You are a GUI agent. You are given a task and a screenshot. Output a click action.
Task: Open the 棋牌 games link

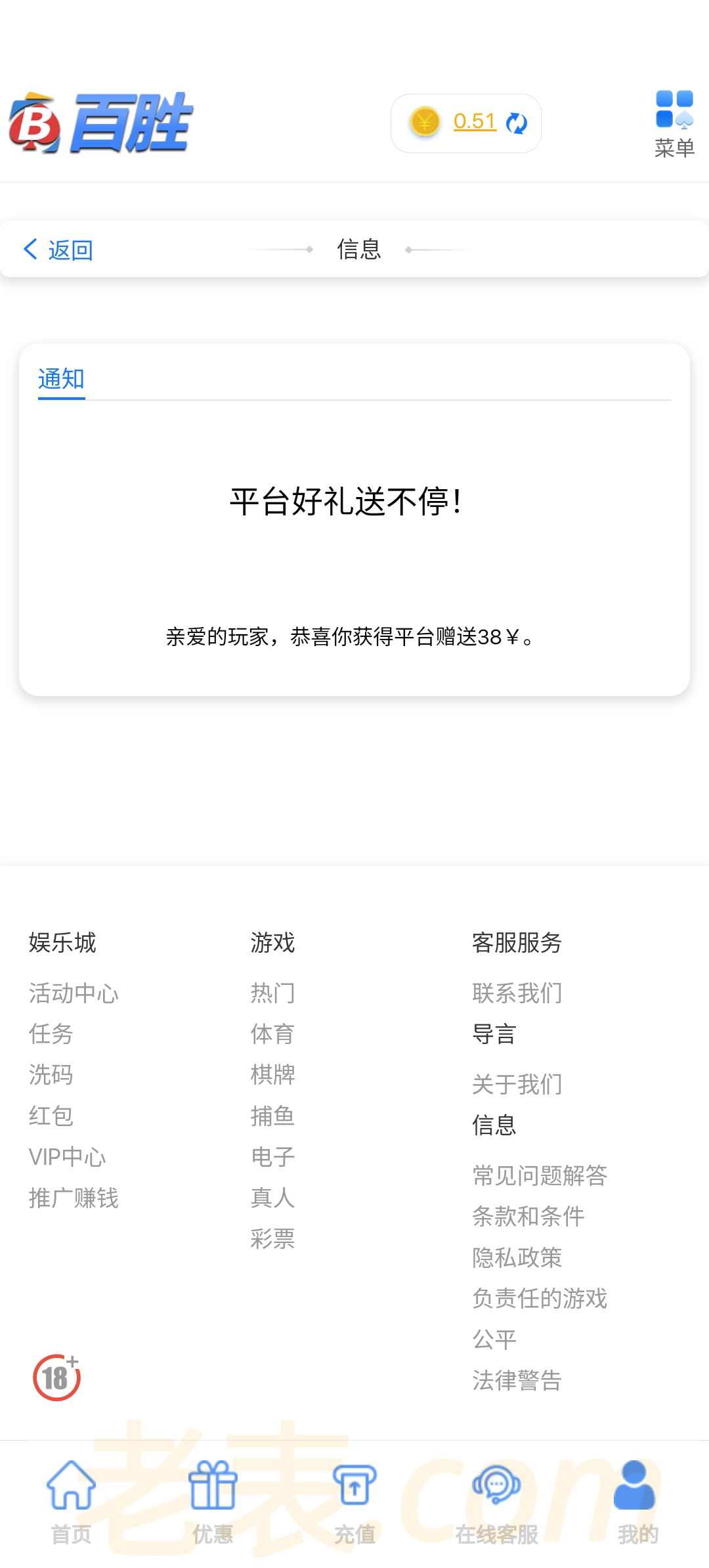(x=272, y=1075)
